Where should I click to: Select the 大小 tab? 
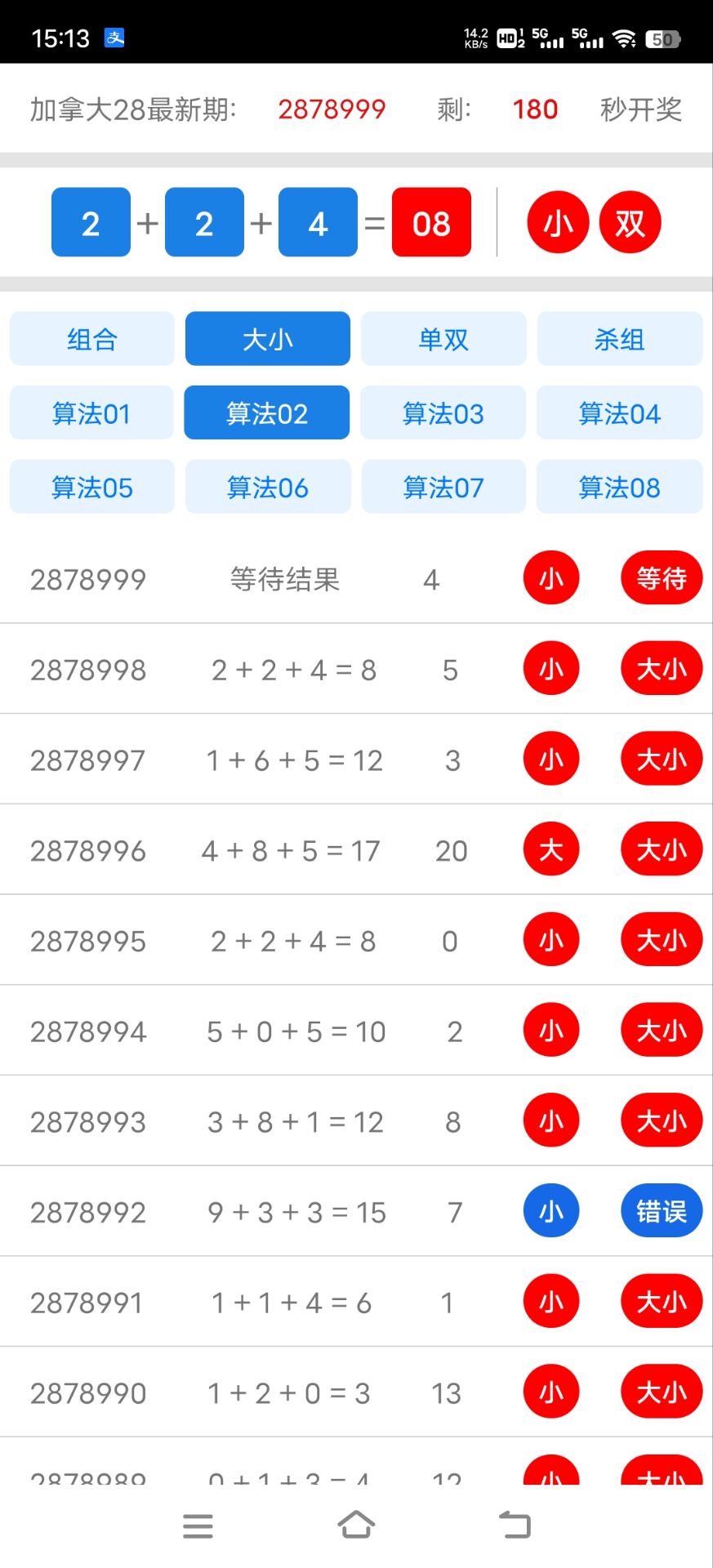(268, 339)
